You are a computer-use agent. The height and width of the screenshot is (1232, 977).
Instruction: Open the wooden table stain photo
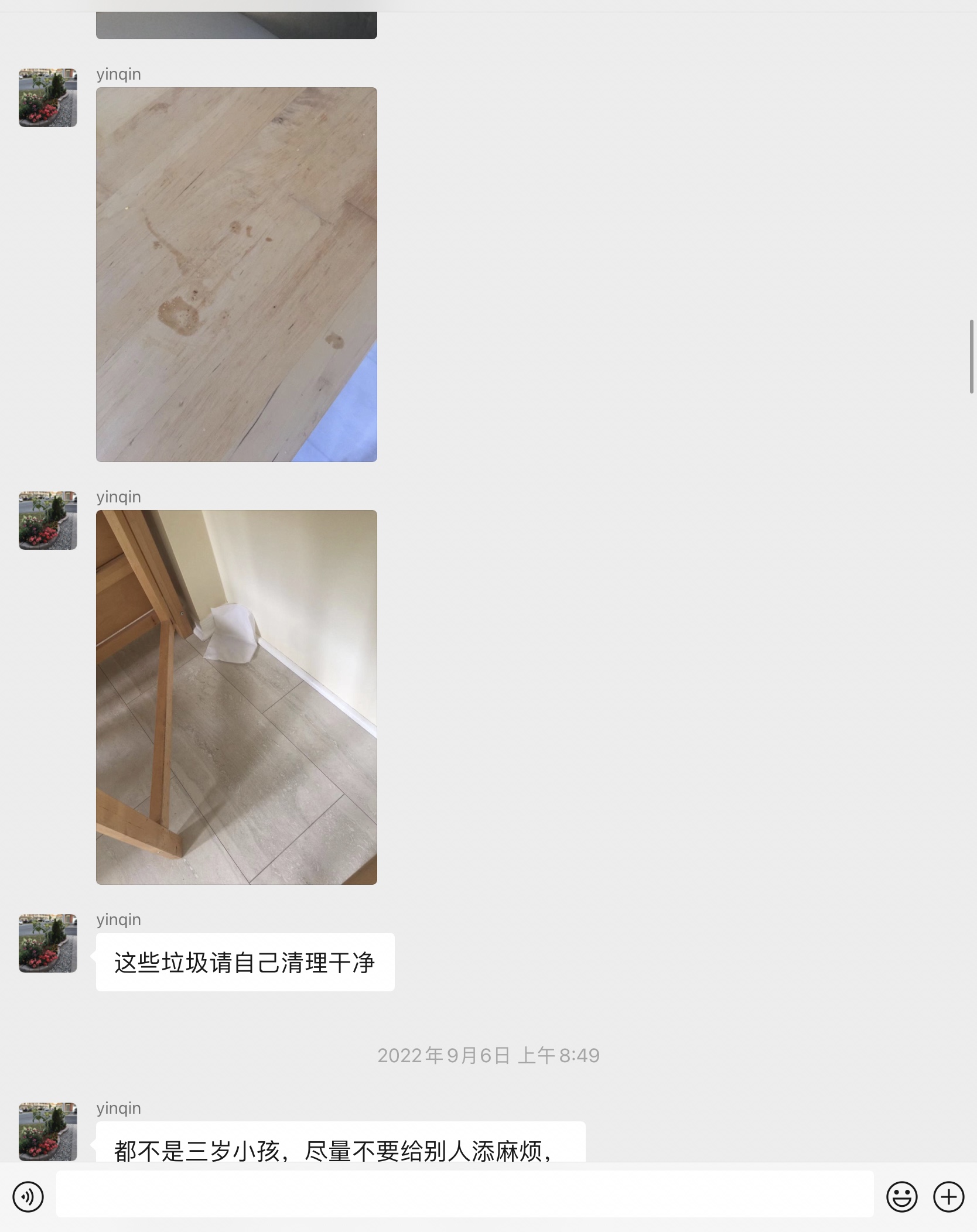[236, 274]
